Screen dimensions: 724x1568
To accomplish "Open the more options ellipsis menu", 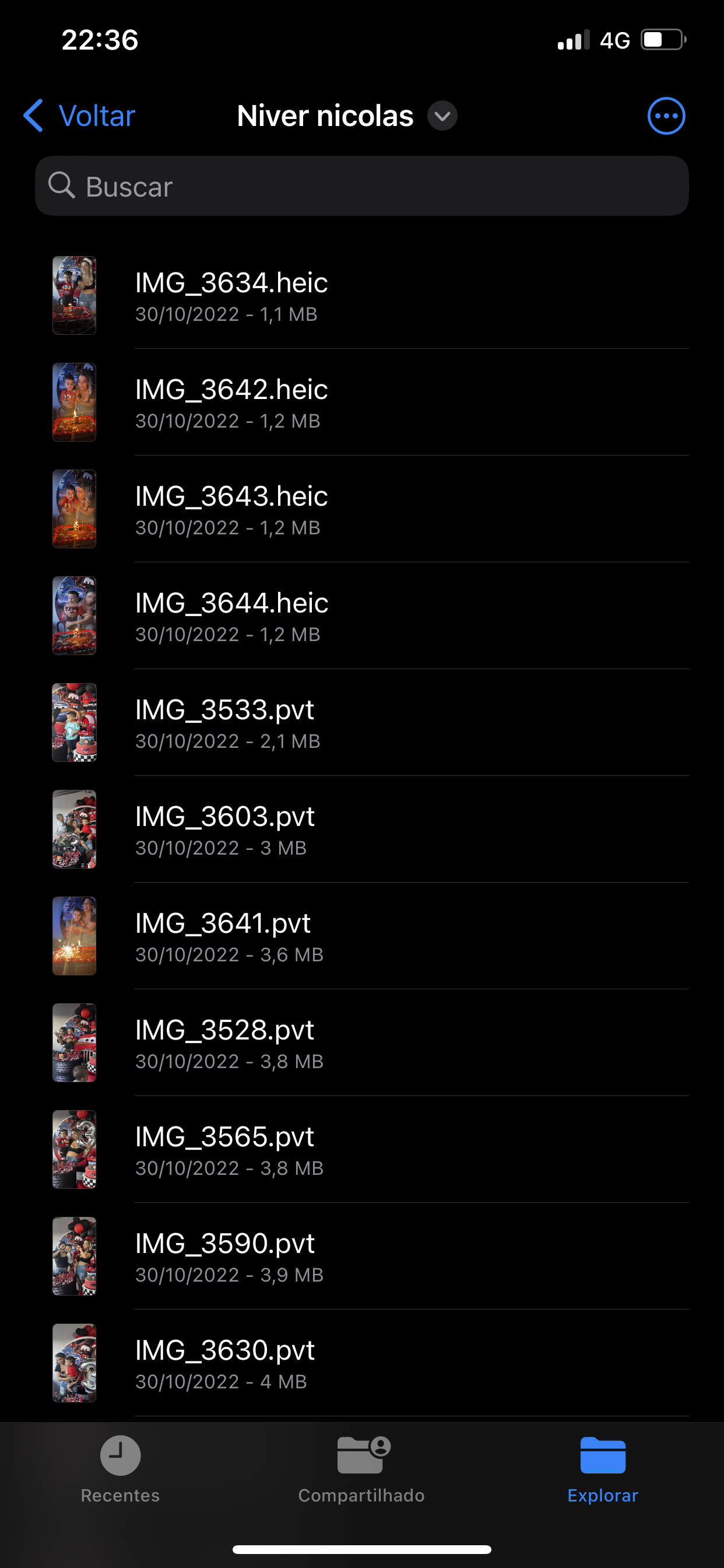I will (x=666, y=116).
